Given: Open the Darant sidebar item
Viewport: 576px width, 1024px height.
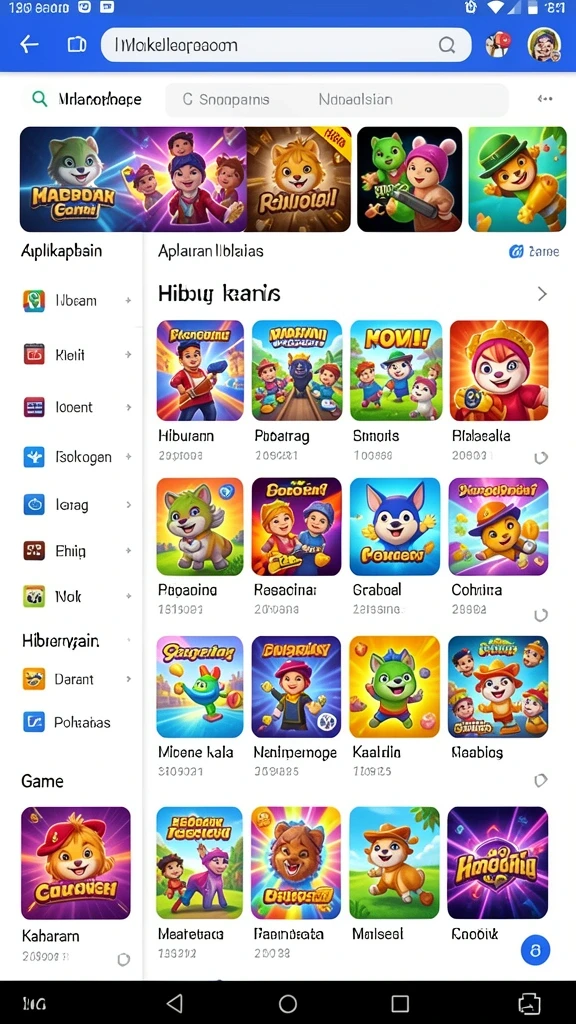Looking at the screenshot, I should [x=77, y=679].
